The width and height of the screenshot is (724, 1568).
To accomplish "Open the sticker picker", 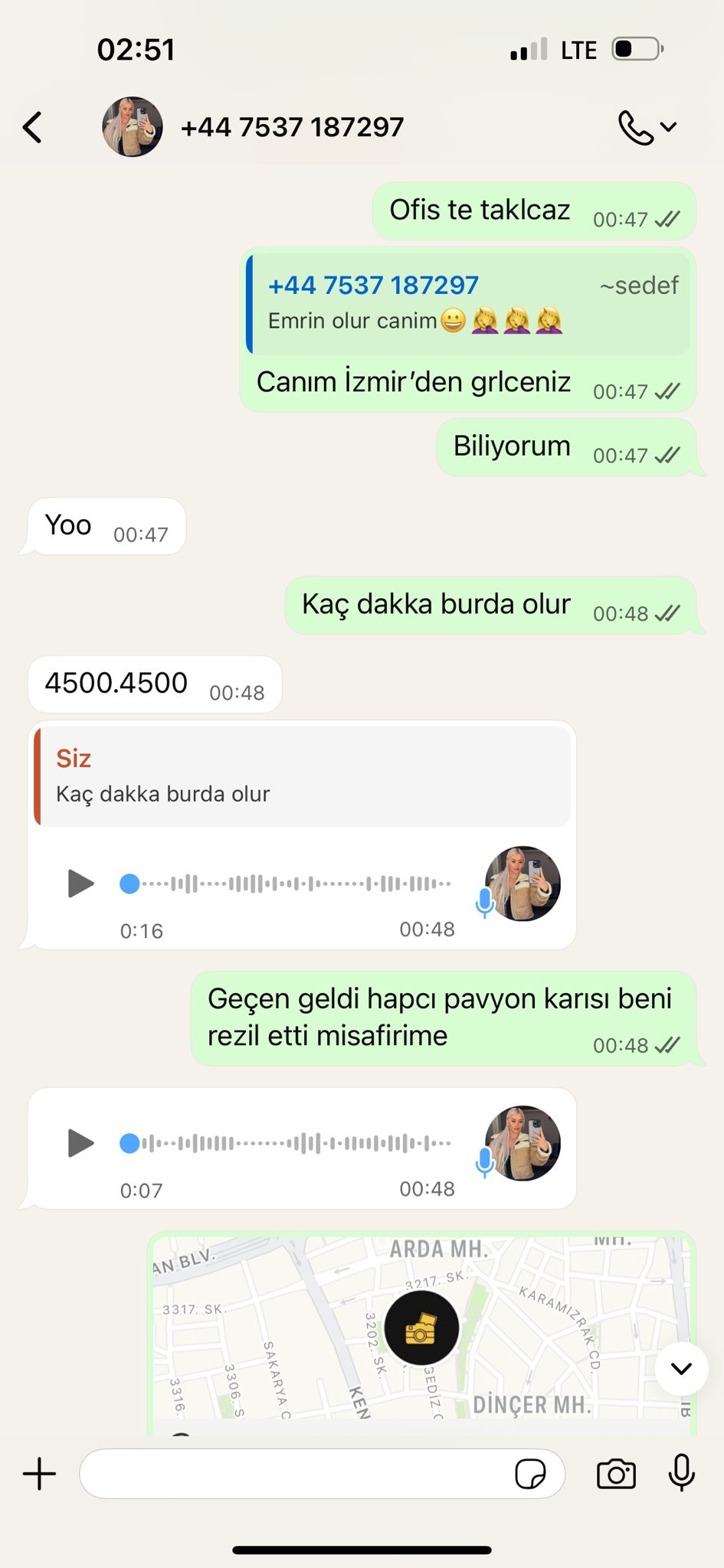I will click(530, 1474).
